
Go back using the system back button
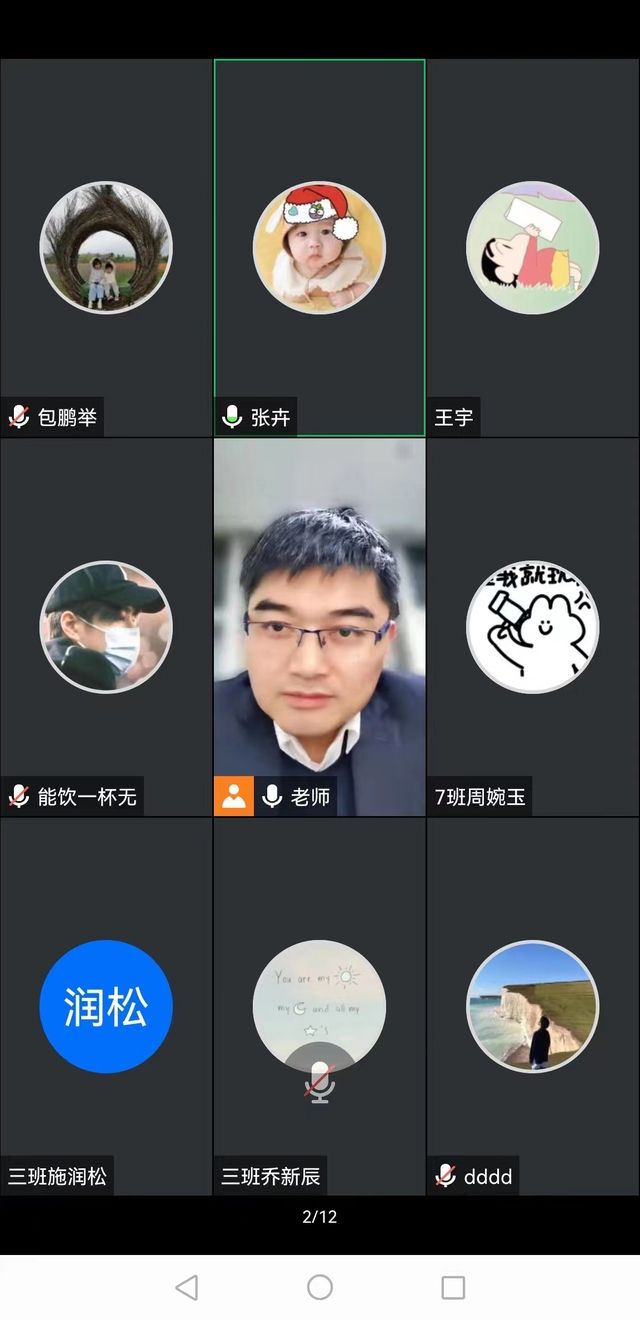[187, 1287]
